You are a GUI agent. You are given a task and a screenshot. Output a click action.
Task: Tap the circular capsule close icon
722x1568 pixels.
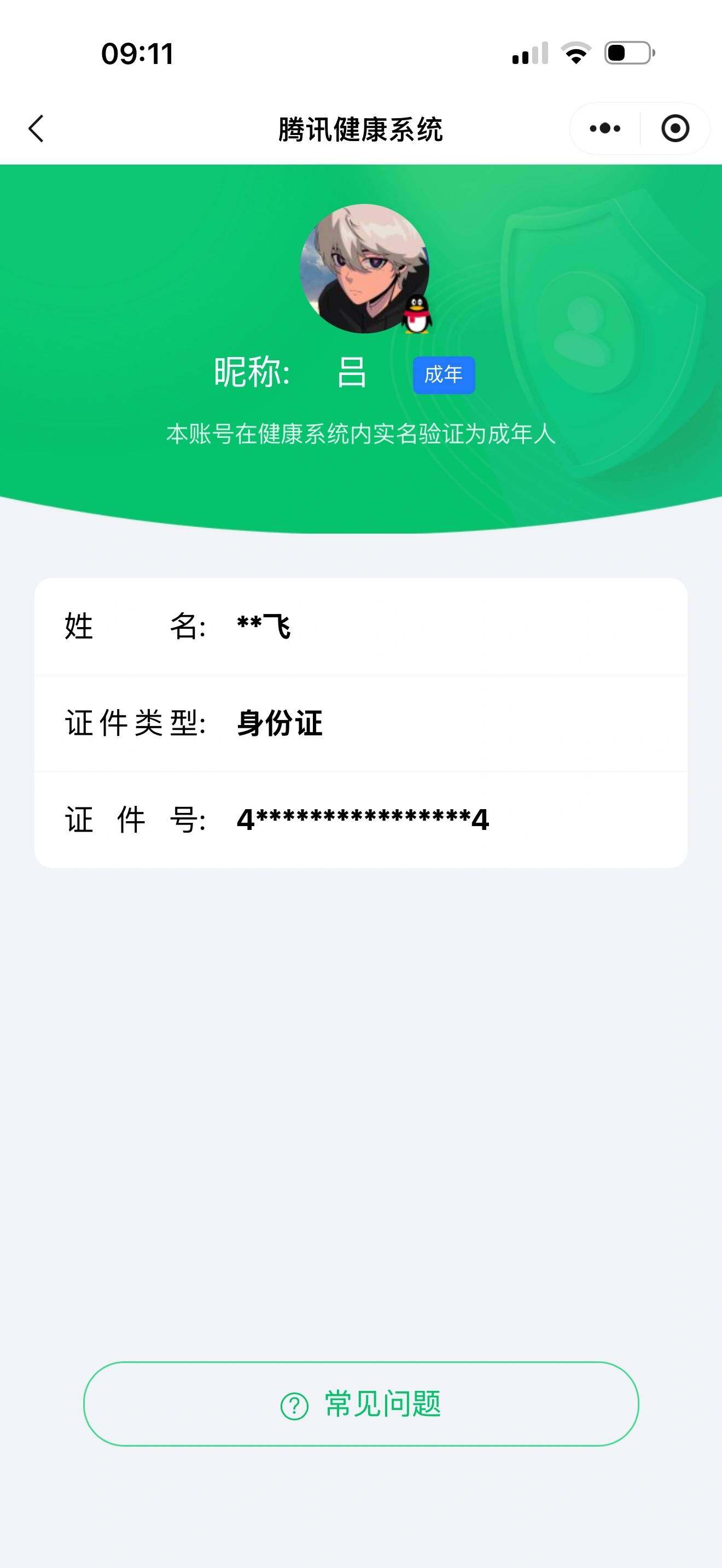coord(674,128)
